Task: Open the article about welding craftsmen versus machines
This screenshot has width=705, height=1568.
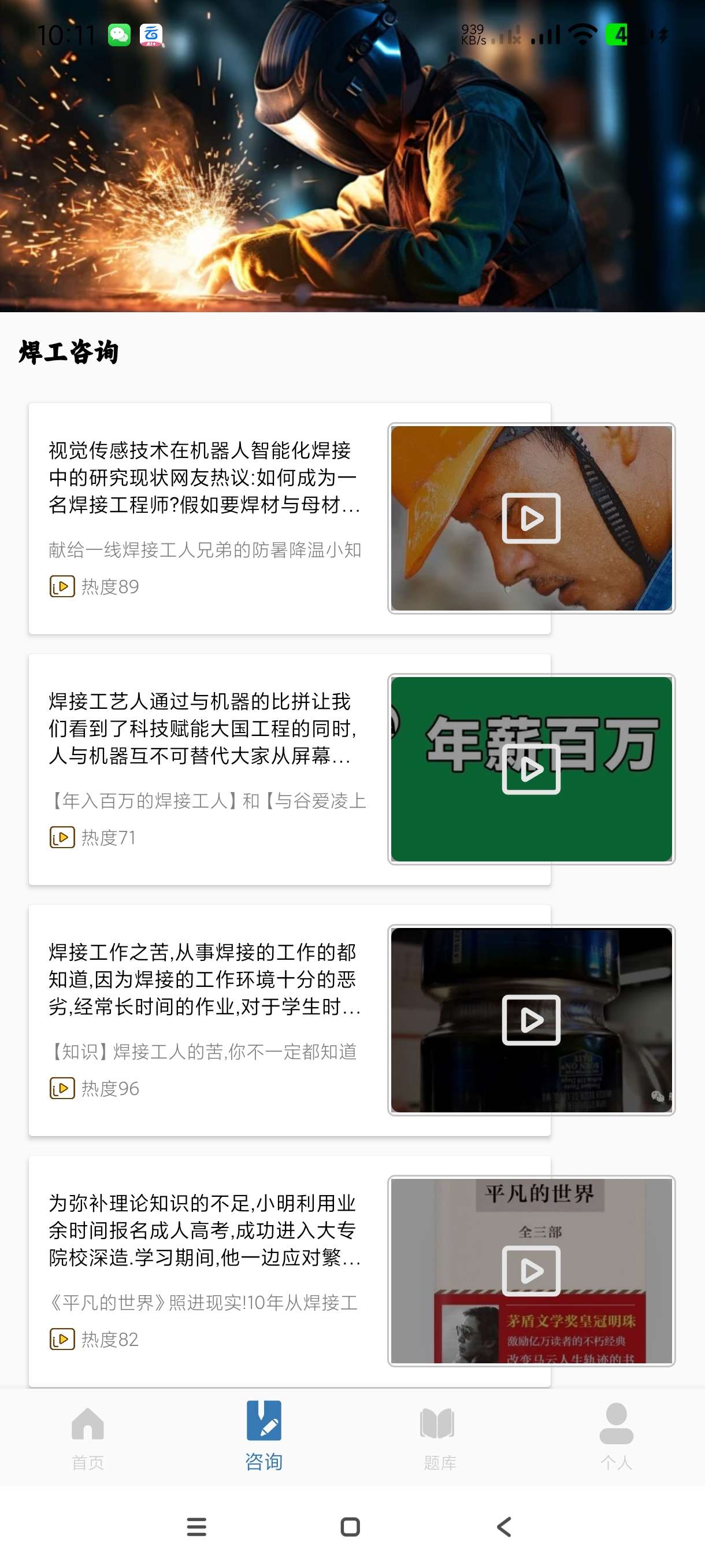Action: (205, 728)
